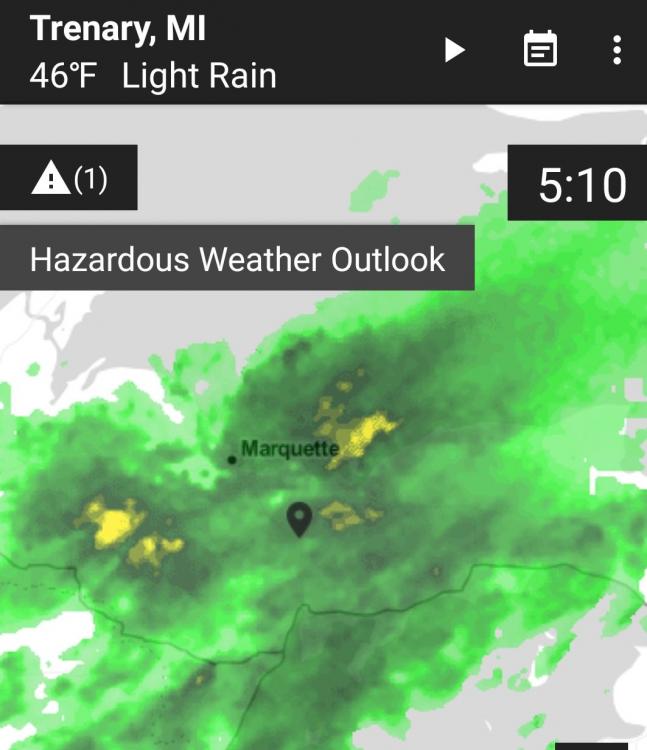Open the Hazardous Weather Outlook banner
Screen dimensions: 647x750
click(x=237, y=259)
